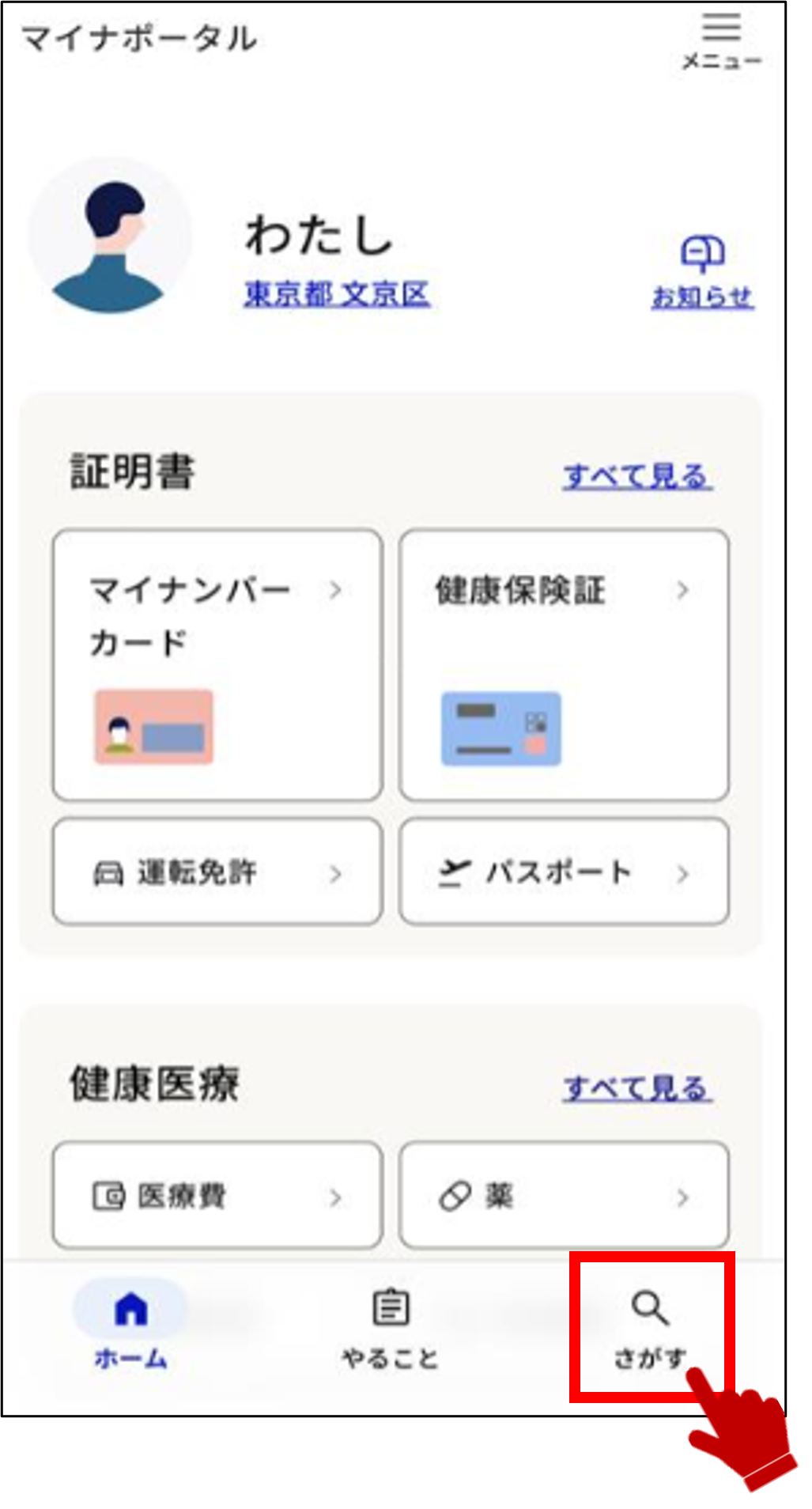Screen dimensions: 812x1509
Task: Open the 健康保険証 card
Action: [x=564, y=664]
